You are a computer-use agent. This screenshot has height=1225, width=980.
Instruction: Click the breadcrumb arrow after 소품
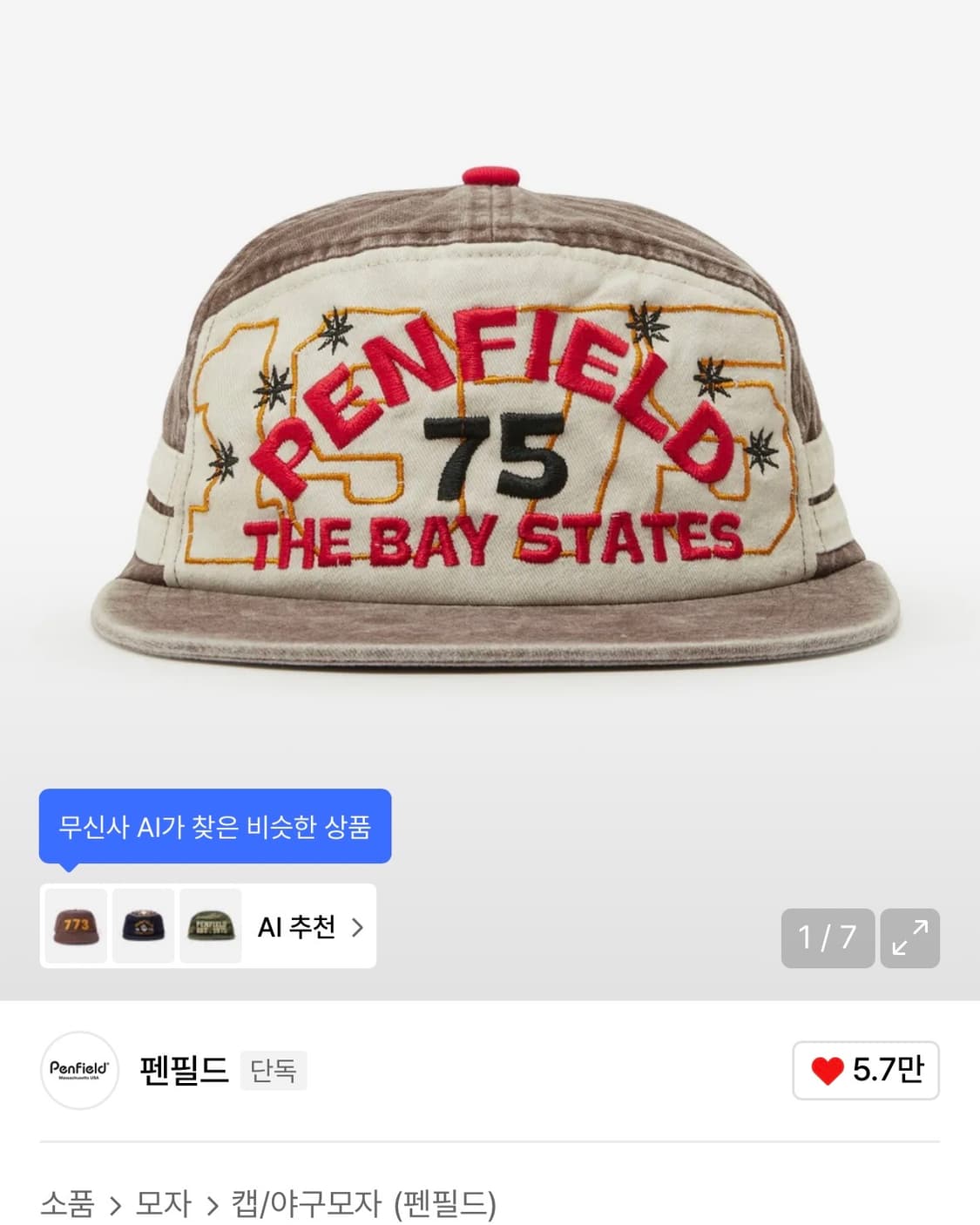point(114,1201)
